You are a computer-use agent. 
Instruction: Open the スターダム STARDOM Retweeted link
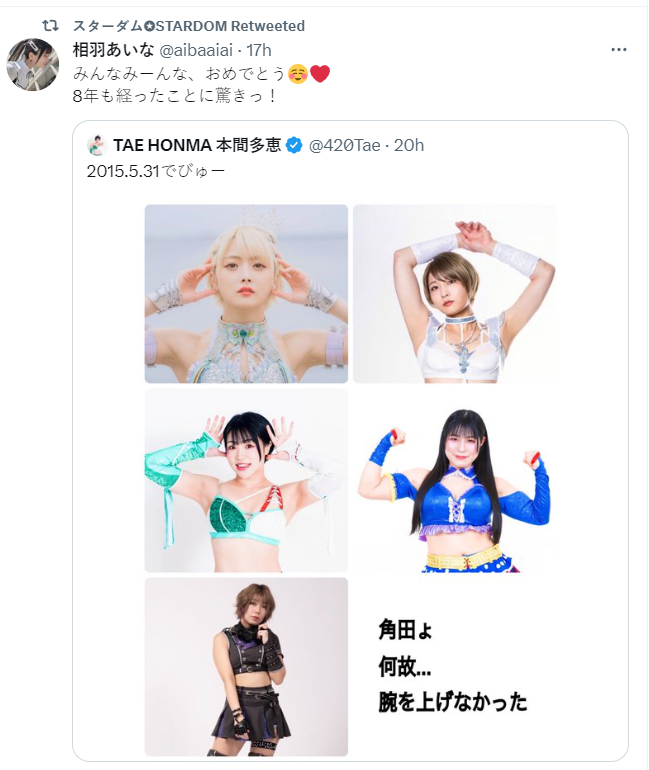[189, 25]
